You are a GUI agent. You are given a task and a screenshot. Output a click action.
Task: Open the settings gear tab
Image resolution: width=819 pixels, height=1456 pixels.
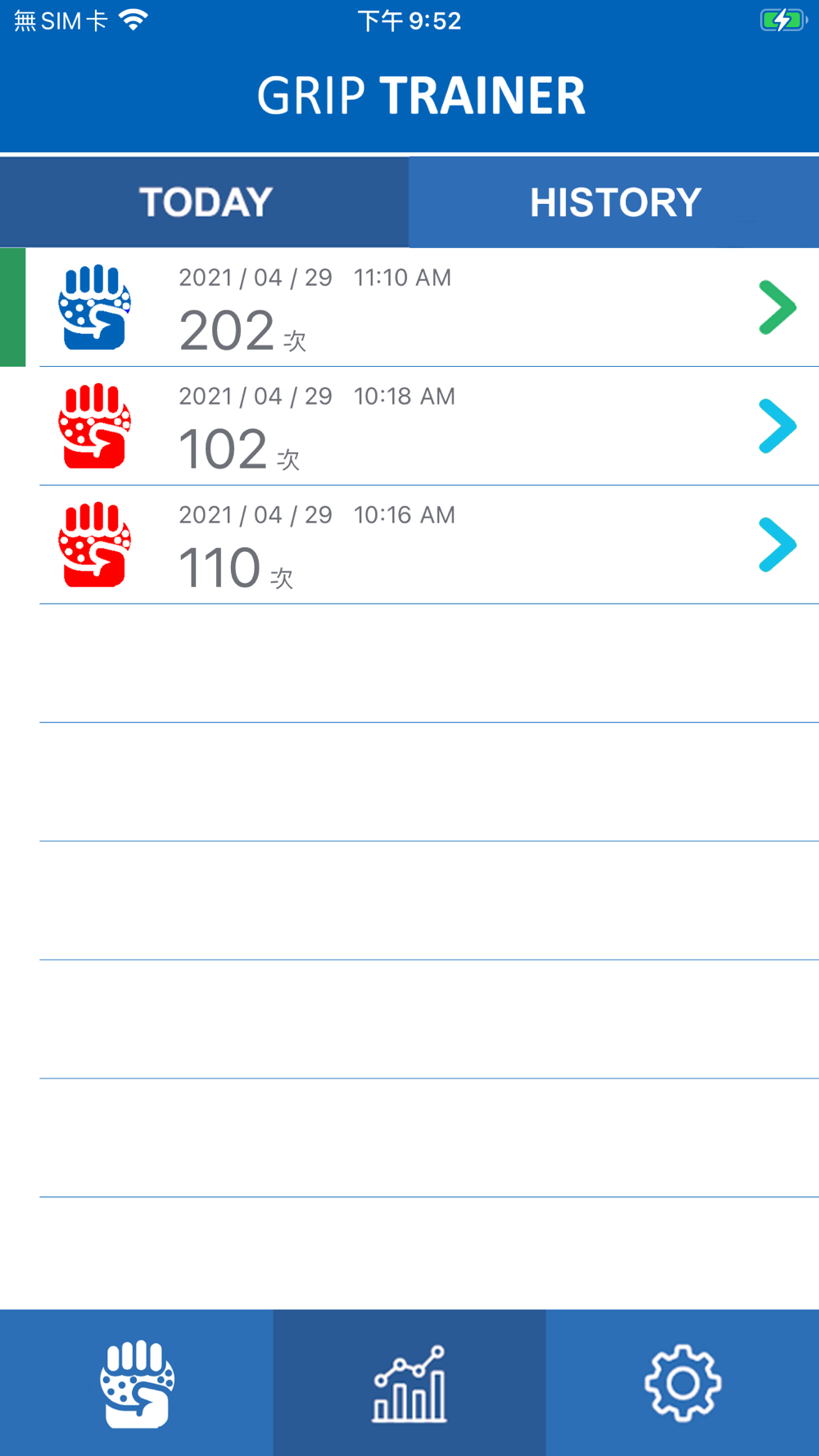click(682, 1383)
